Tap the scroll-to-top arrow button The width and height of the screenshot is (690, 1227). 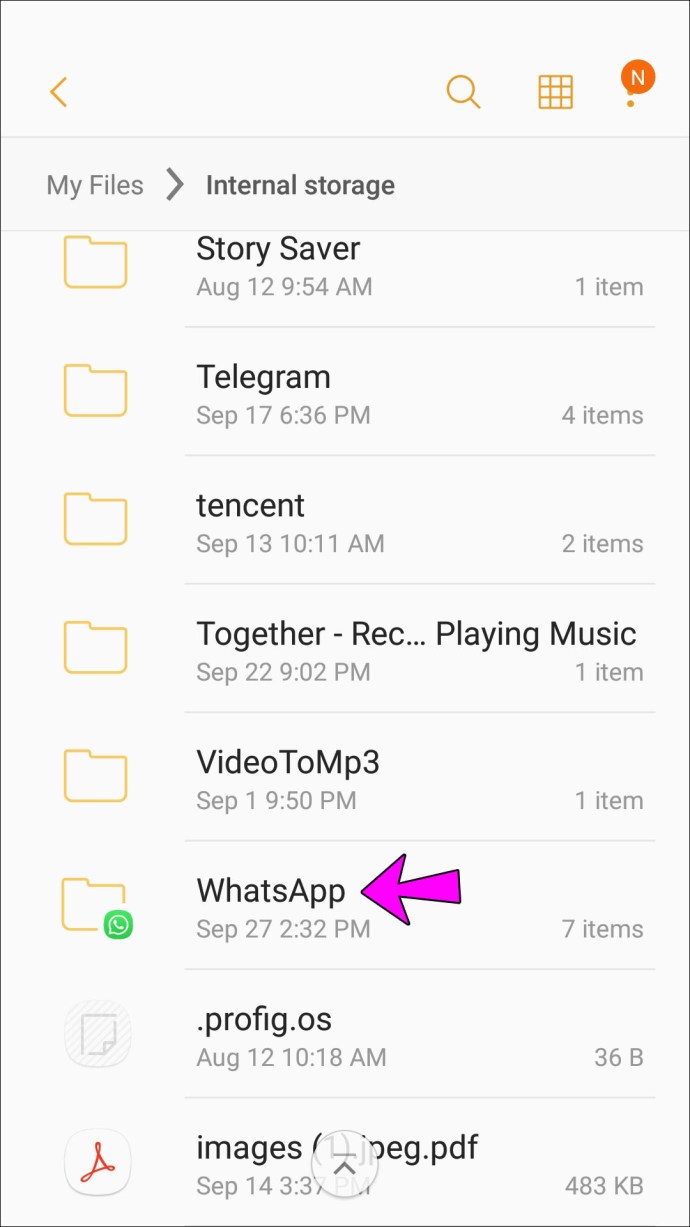point(344,1168)
